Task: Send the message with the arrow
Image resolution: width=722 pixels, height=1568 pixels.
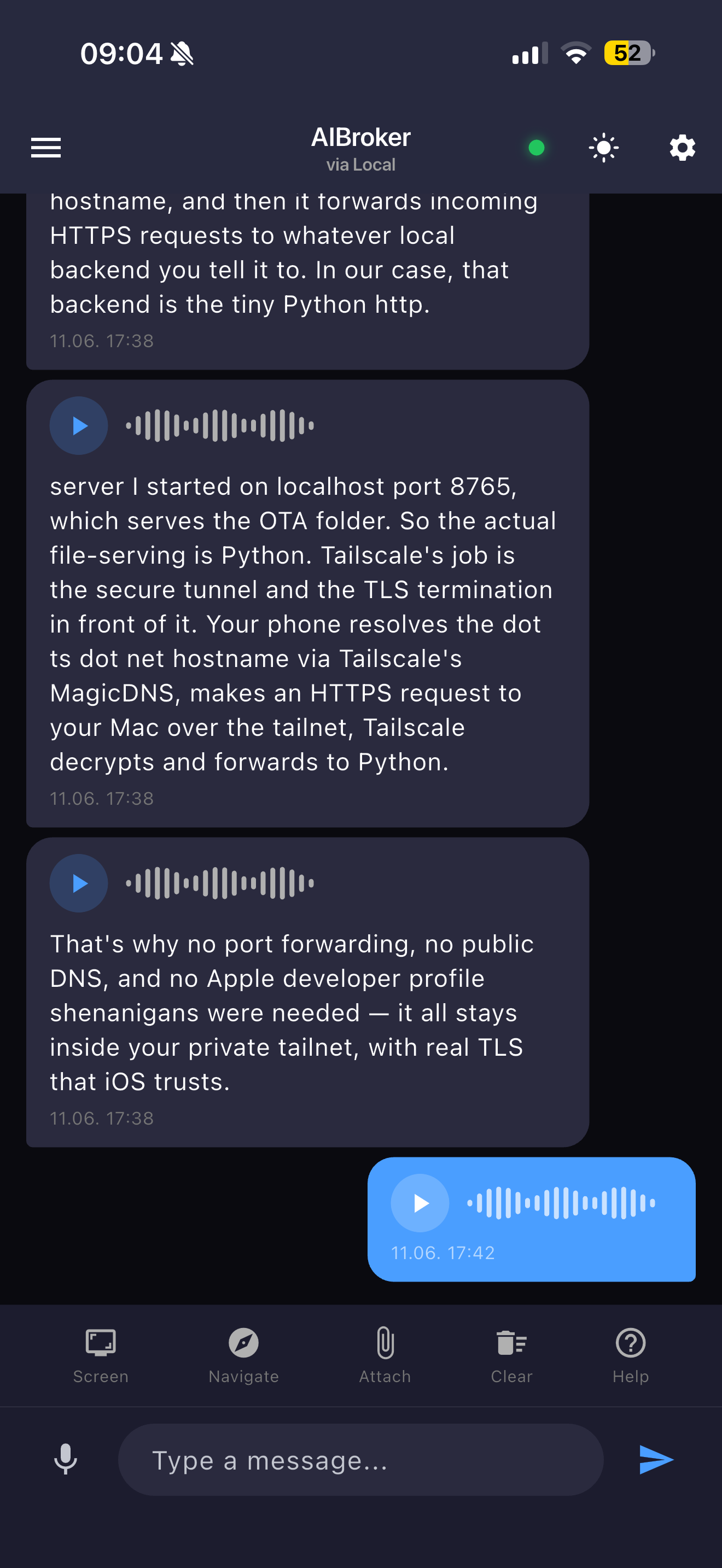Action: click(656, 1460)
